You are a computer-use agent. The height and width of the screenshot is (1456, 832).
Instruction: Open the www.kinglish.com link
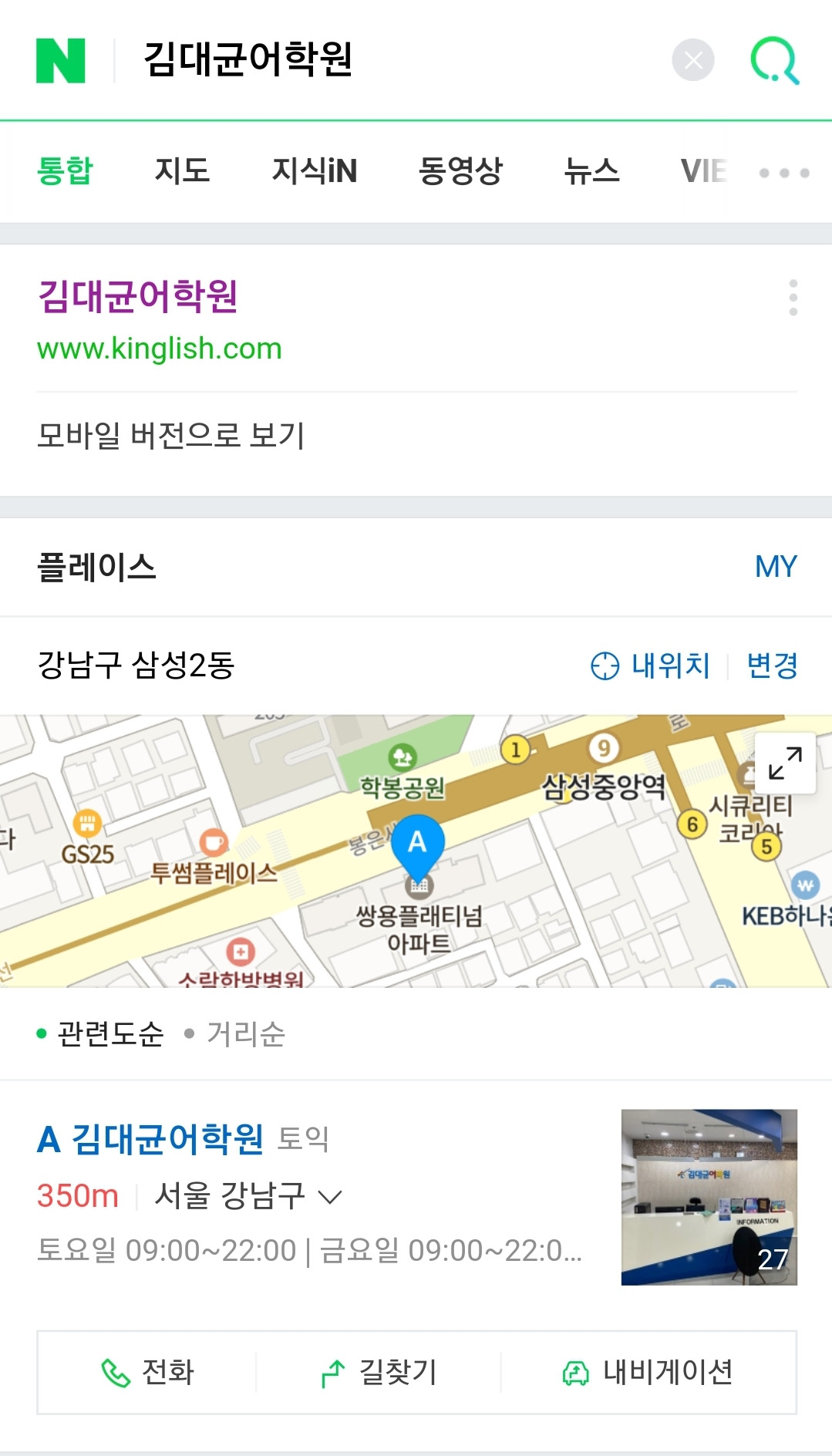pos(159,349)
